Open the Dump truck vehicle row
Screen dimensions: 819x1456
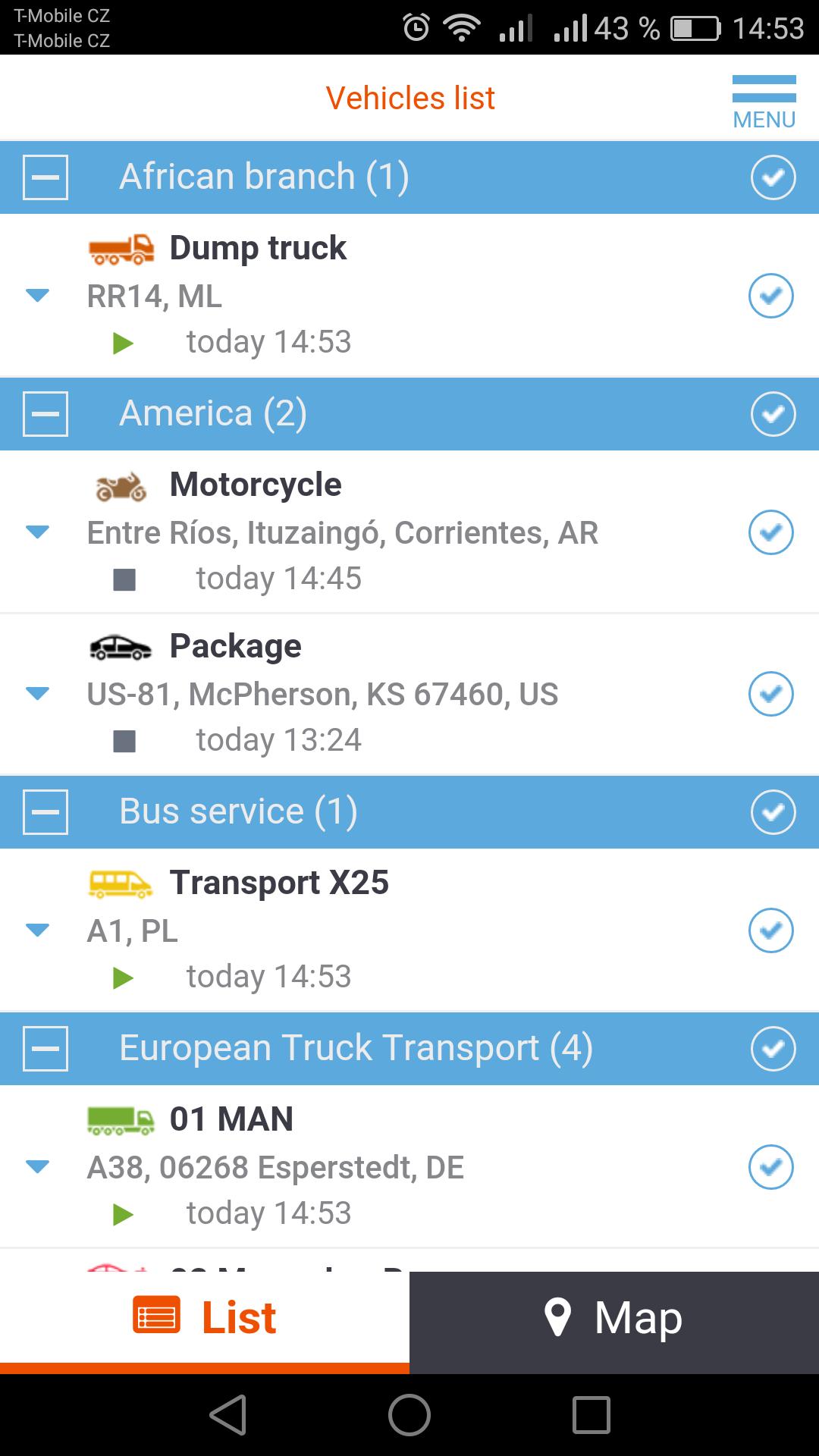point(409,295)
